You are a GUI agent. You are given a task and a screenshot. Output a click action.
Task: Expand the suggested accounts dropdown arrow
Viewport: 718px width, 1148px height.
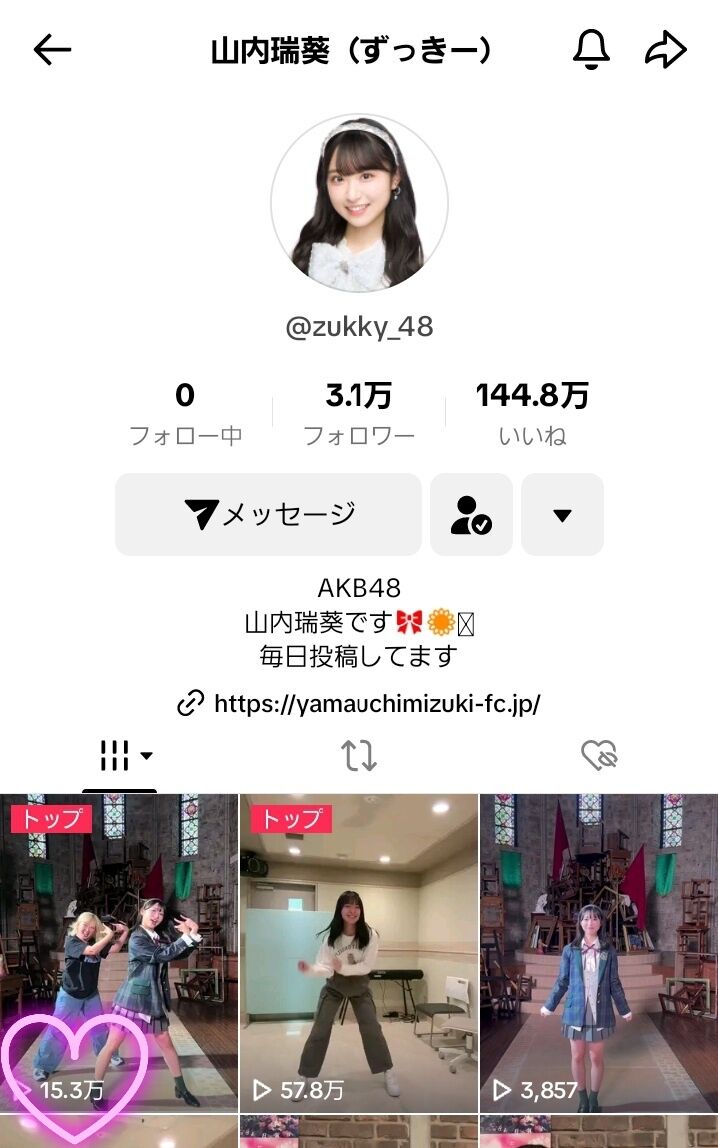(562, 514)
